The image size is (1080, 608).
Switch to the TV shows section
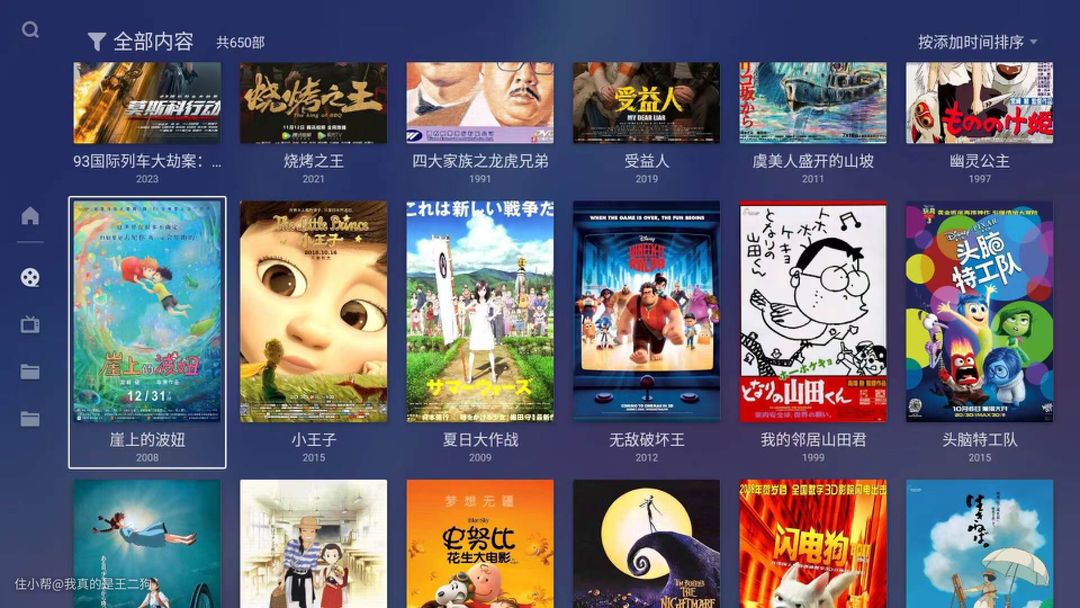(30, 324)
